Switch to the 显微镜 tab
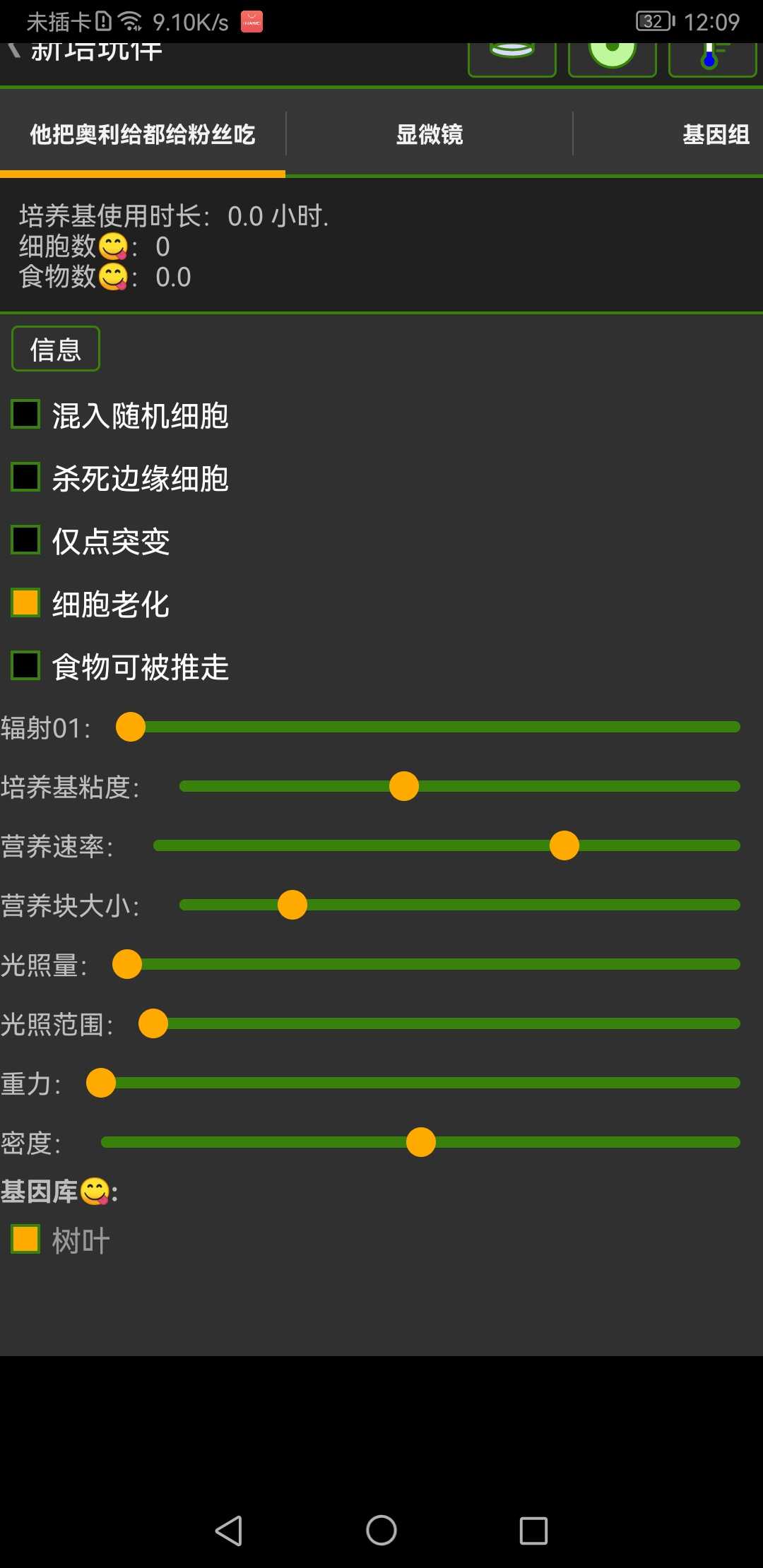 pos(429,133)
